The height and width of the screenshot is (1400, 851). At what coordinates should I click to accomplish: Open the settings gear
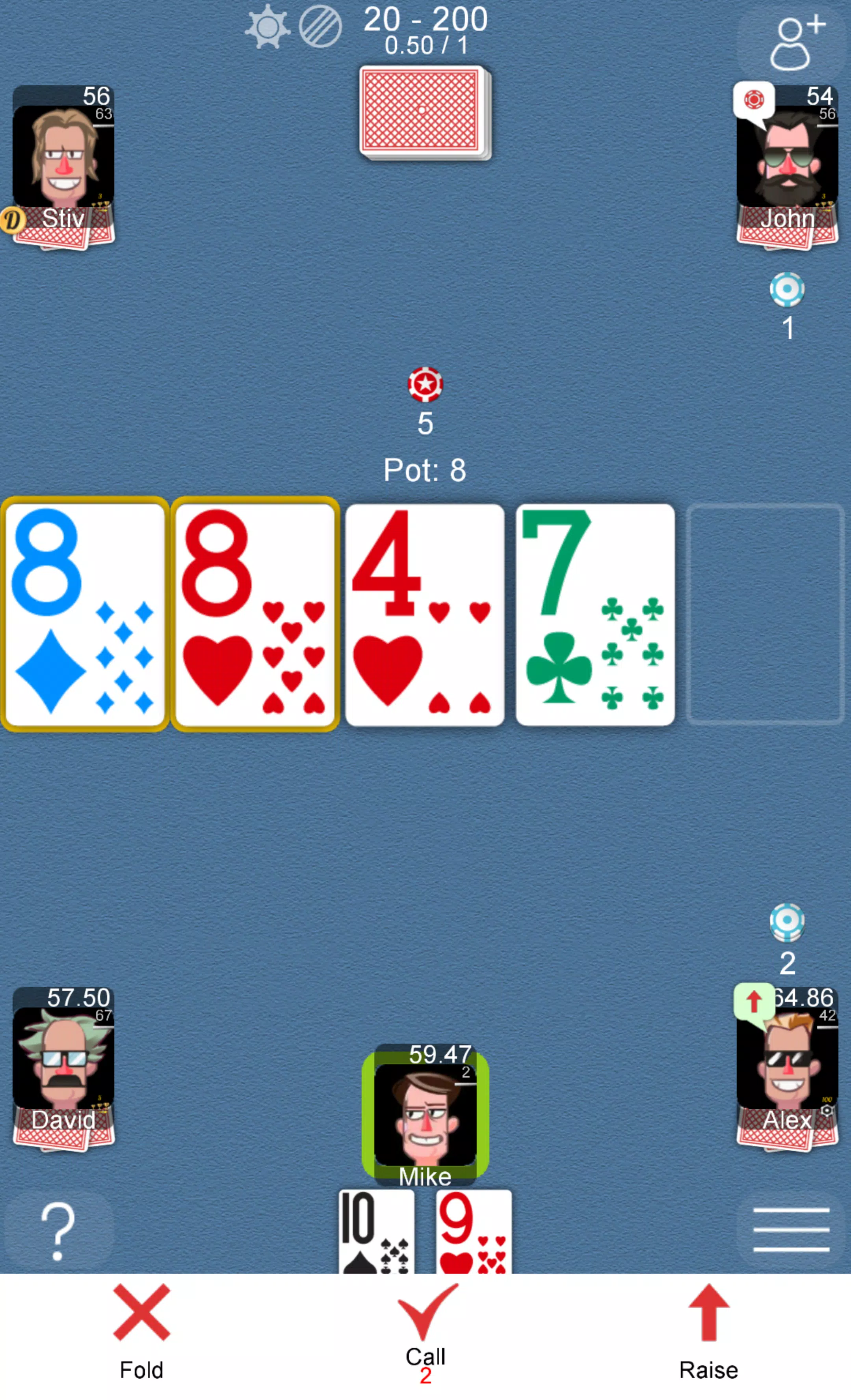(x=267, y=27)
